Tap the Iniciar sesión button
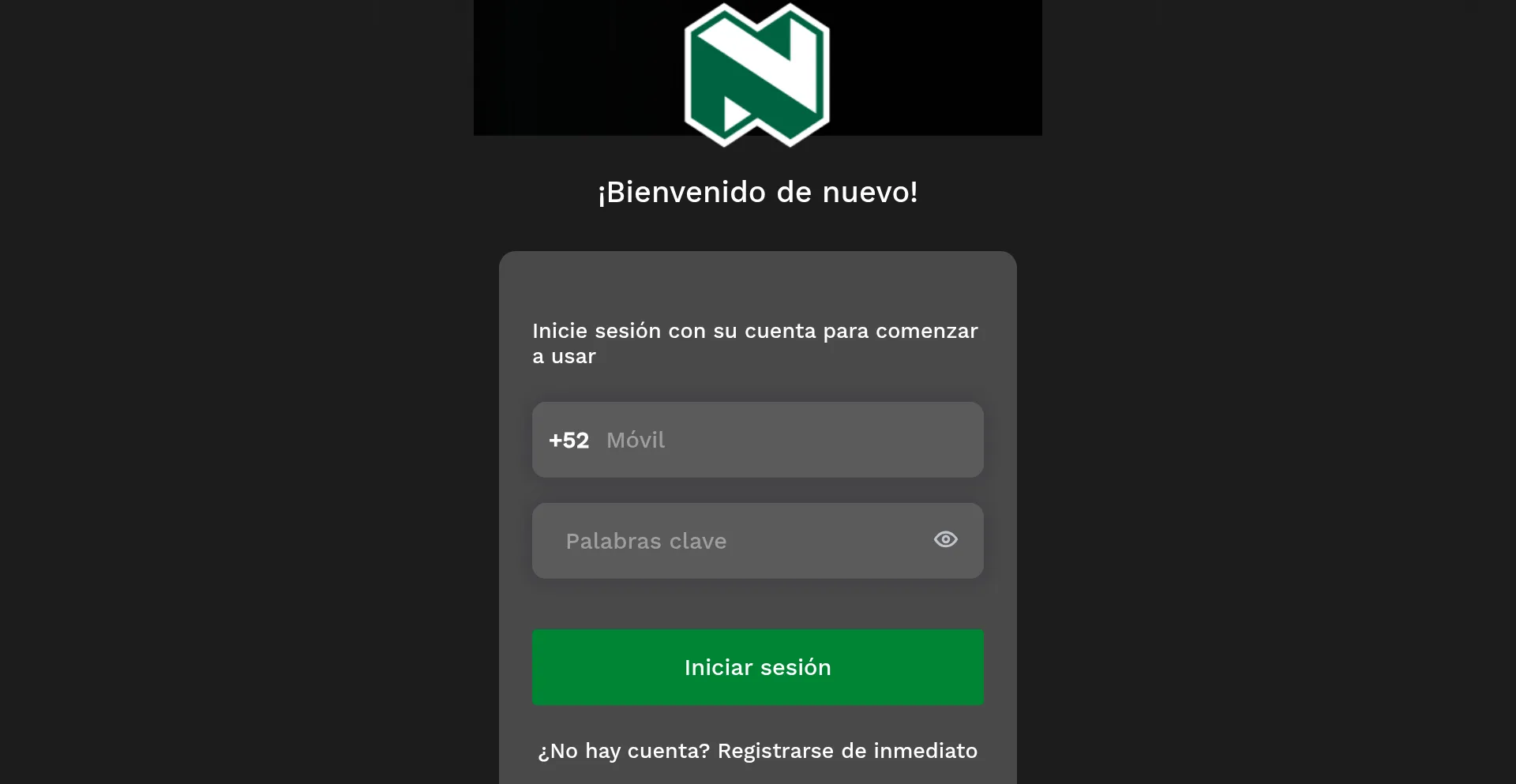Screen dimensions: 1516x784 (757, 667)
